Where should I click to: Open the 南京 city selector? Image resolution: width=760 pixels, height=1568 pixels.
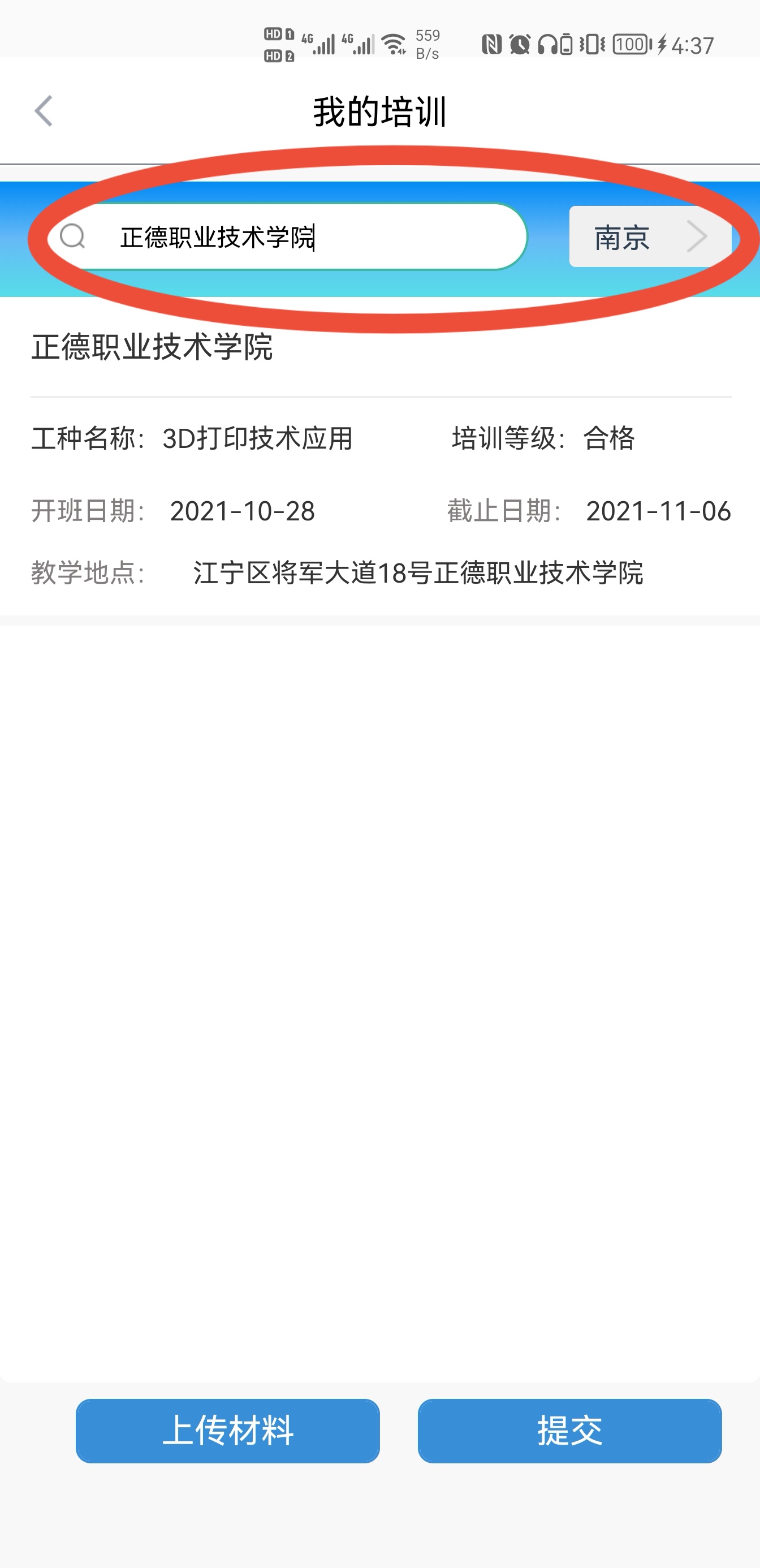(x=649, y=237)
